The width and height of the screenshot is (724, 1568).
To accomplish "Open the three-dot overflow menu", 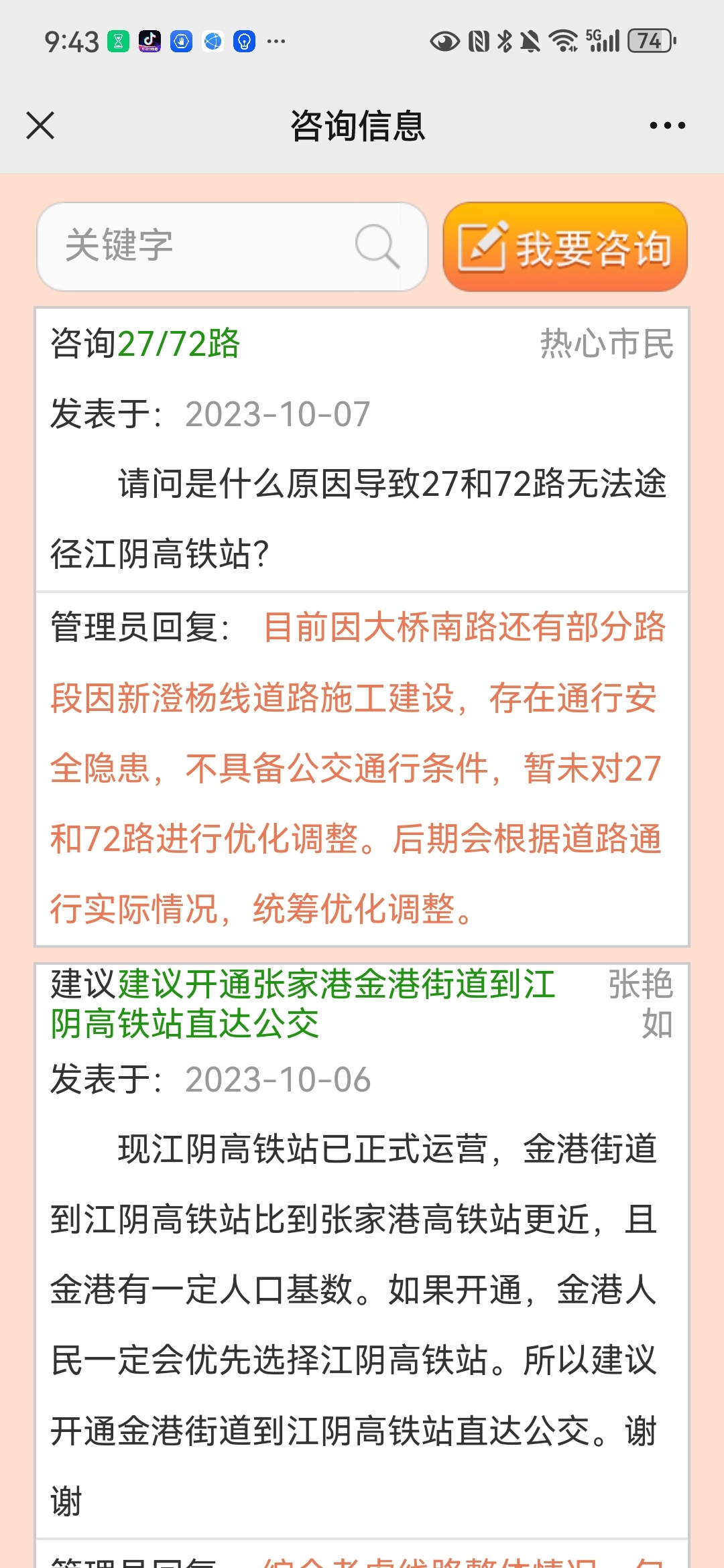I will [x=667, y=125].
